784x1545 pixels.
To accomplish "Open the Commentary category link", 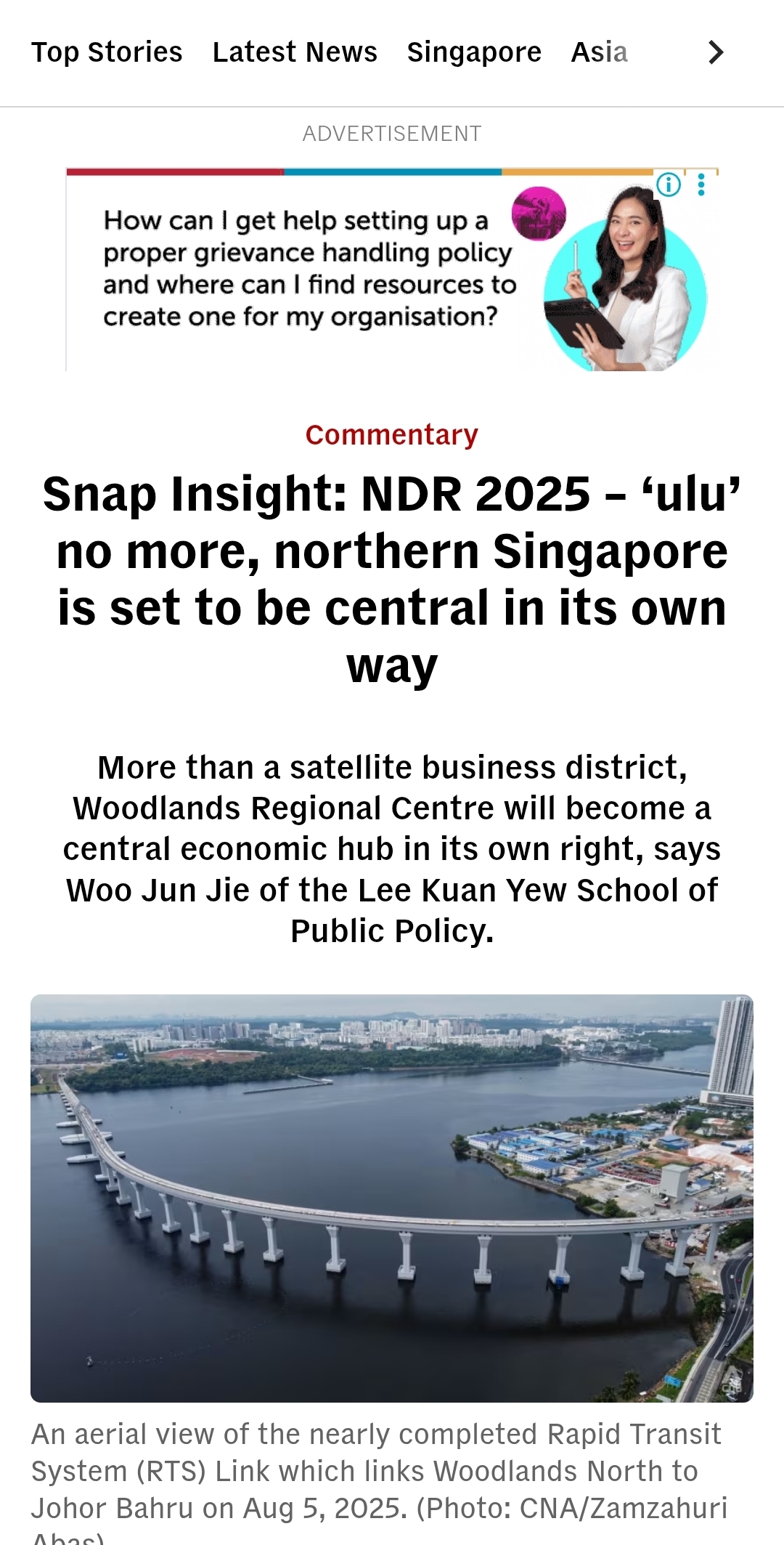I will [392, 434].
